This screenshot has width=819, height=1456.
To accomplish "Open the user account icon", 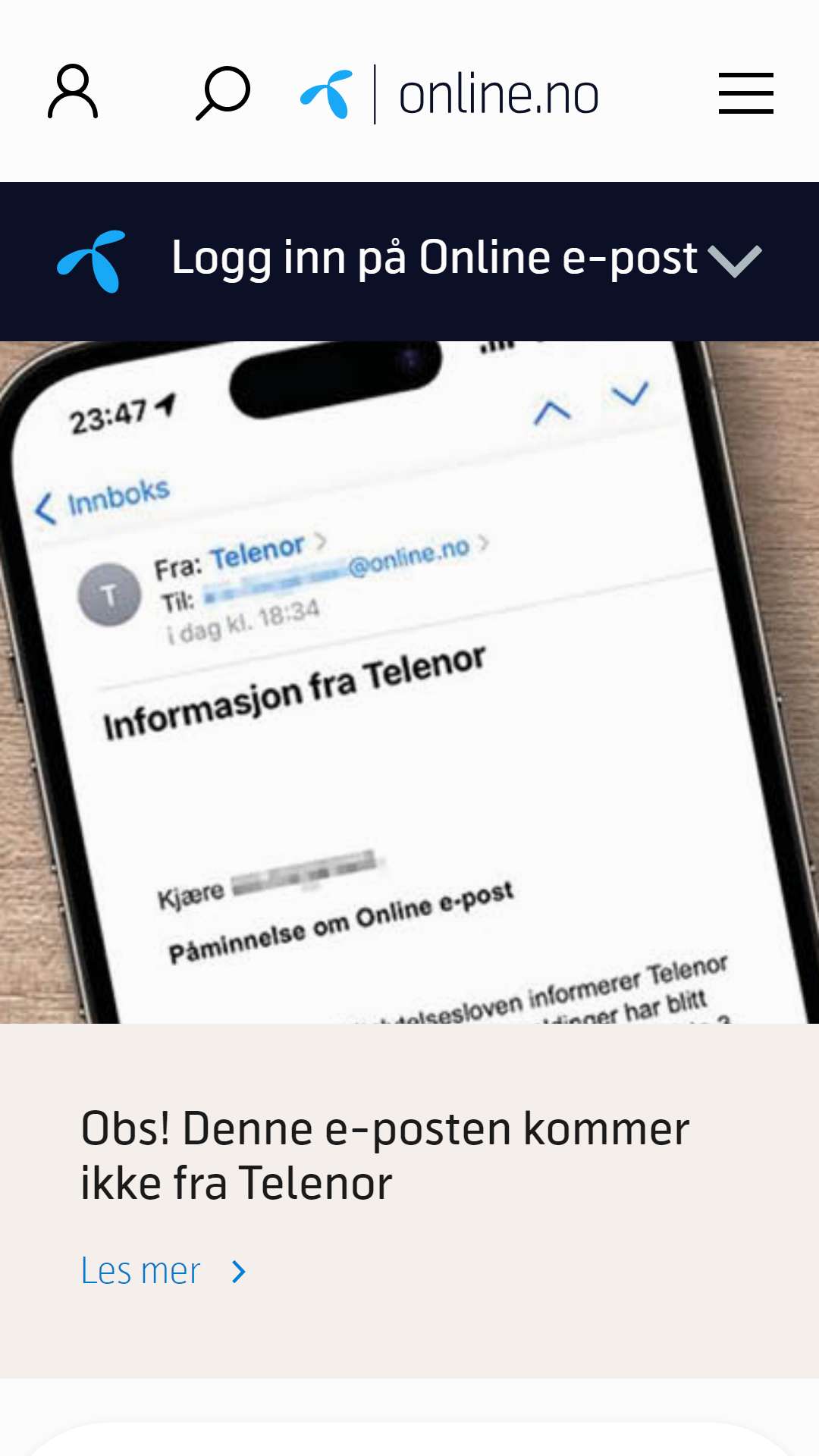I will pos(73,92).
